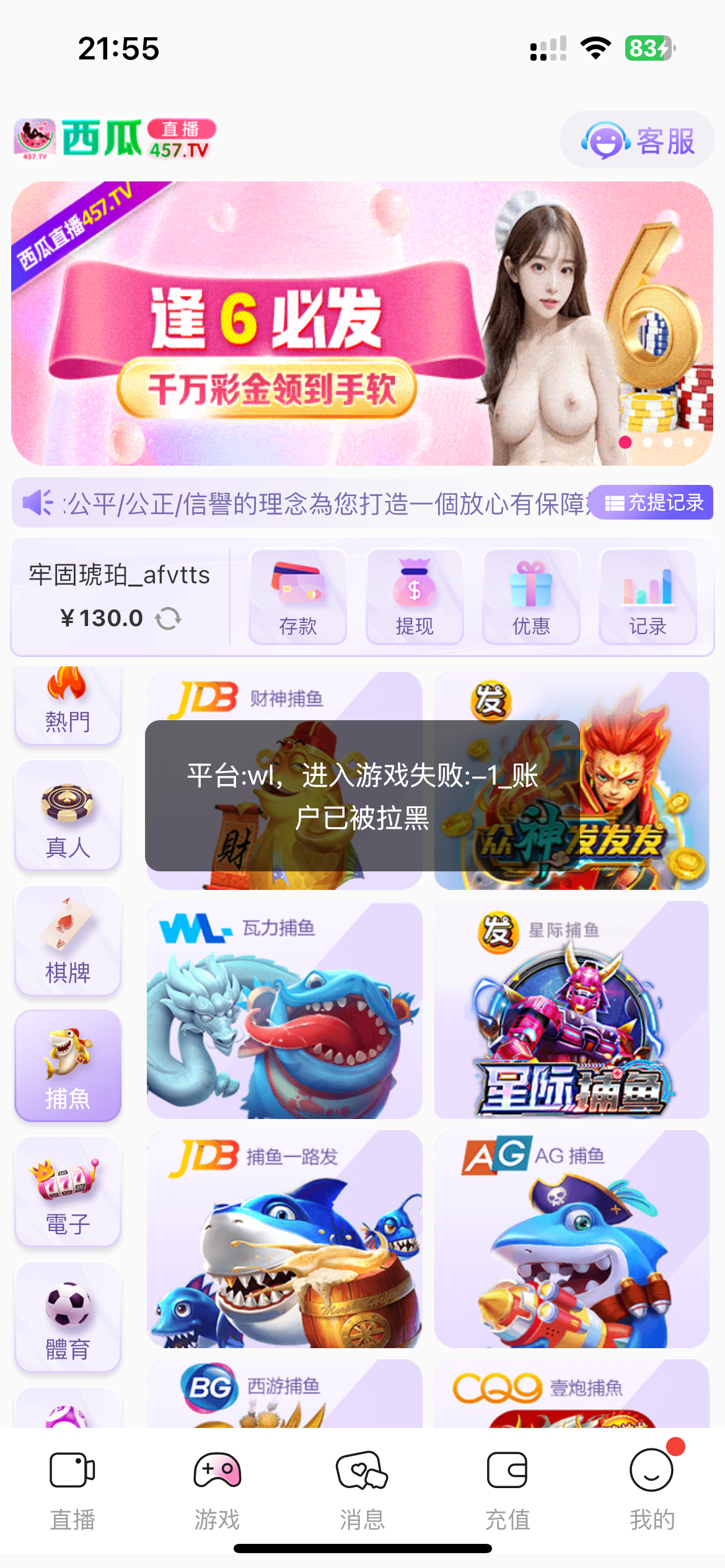Launch the 捕鱼一路发 game

[284, 1240]
